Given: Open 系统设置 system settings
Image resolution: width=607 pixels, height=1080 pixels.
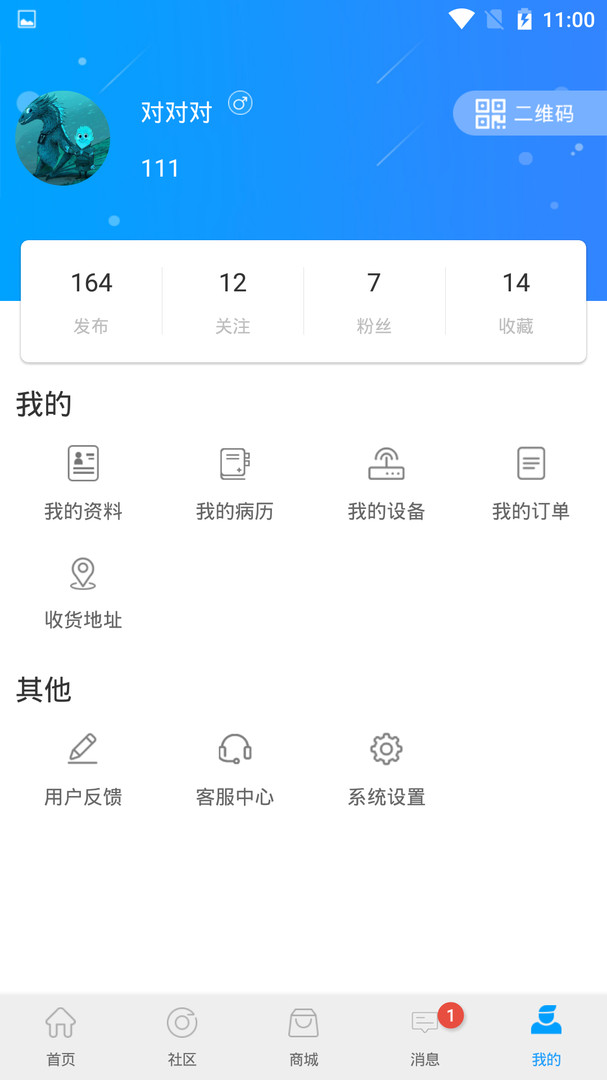Looking at the screenshot, I should click(x=386, y=769).
